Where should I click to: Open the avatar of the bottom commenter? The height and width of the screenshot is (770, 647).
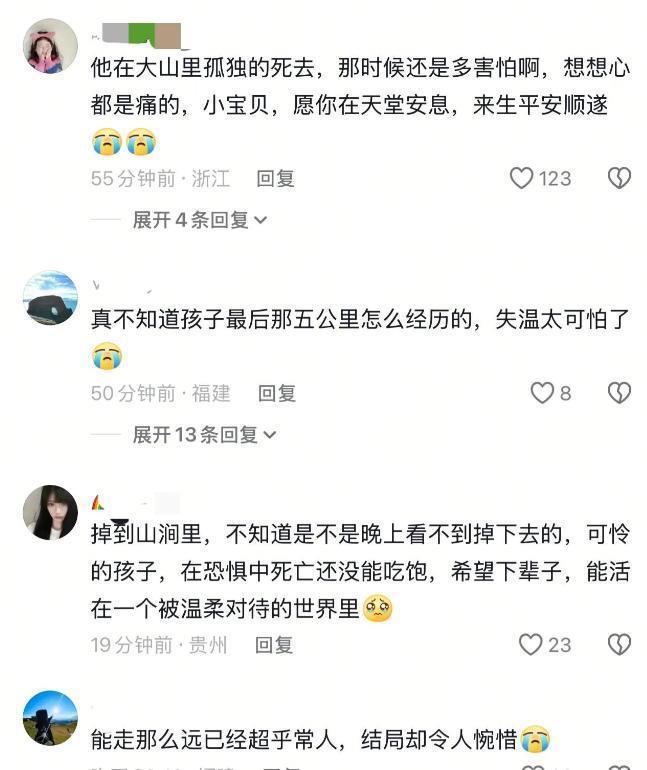(50, 718)
